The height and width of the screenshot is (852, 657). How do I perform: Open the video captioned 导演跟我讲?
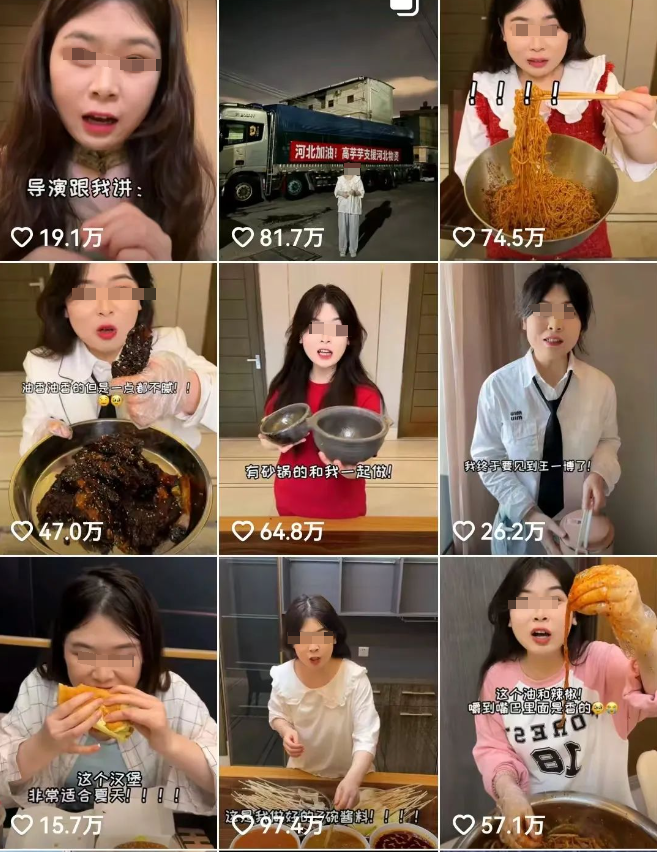pyautogui.click(x=108, y=130)
